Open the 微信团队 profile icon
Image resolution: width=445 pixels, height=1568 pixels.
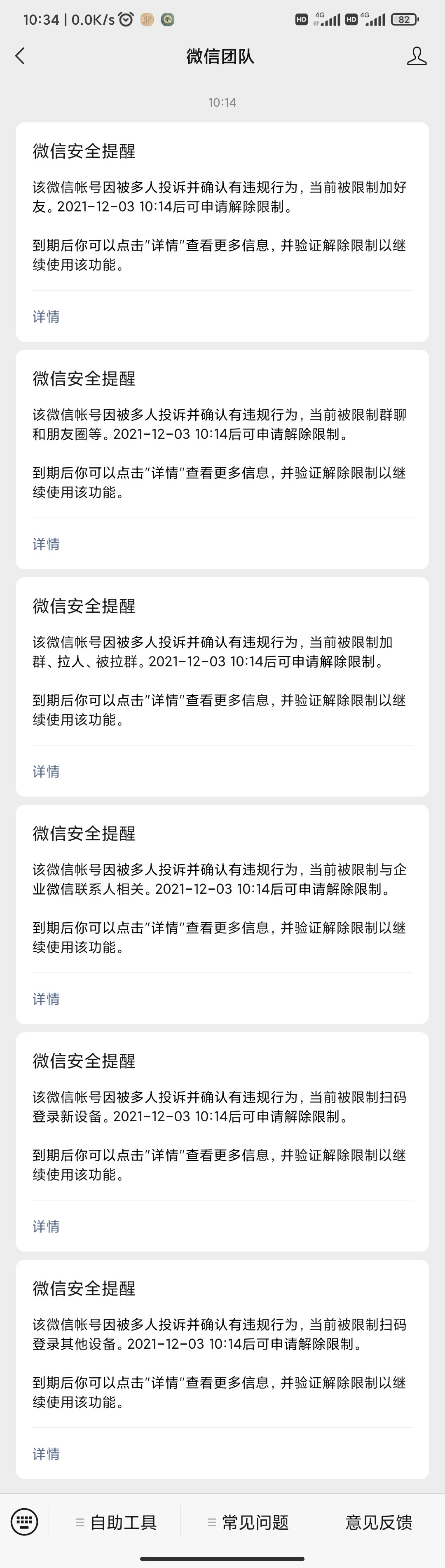[x=417, y=56]
